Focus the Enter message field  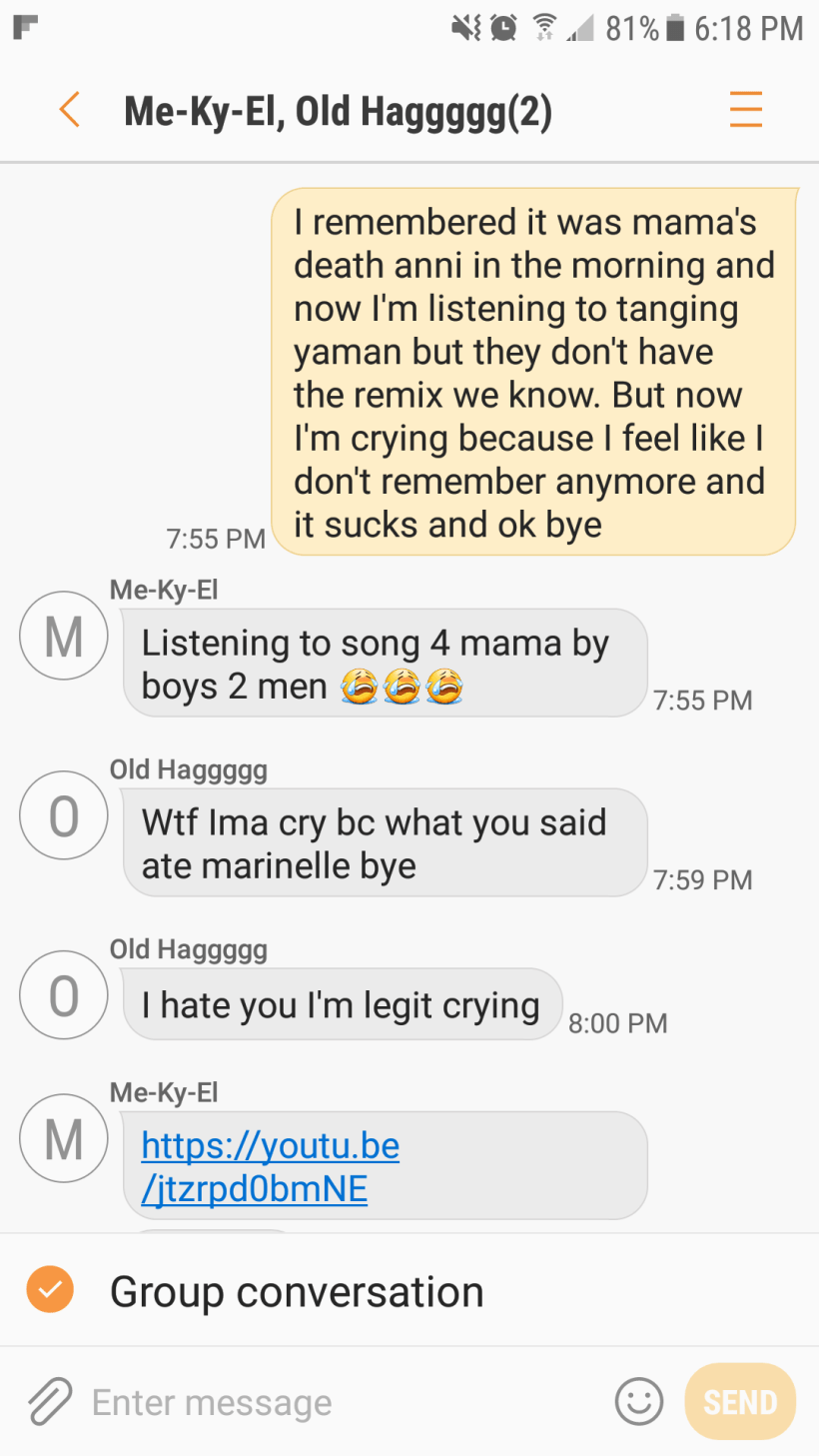[x=340, y=1403]
